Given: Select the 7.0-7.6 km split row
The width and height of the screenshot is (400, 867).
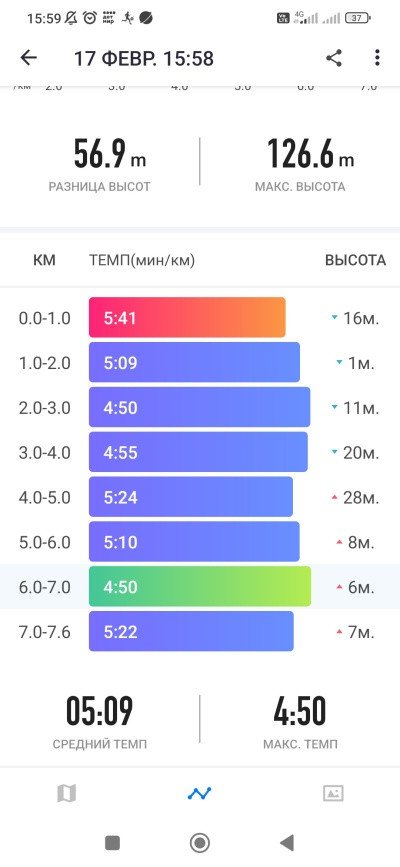Looking at the screenshot, I should (200, 631).
